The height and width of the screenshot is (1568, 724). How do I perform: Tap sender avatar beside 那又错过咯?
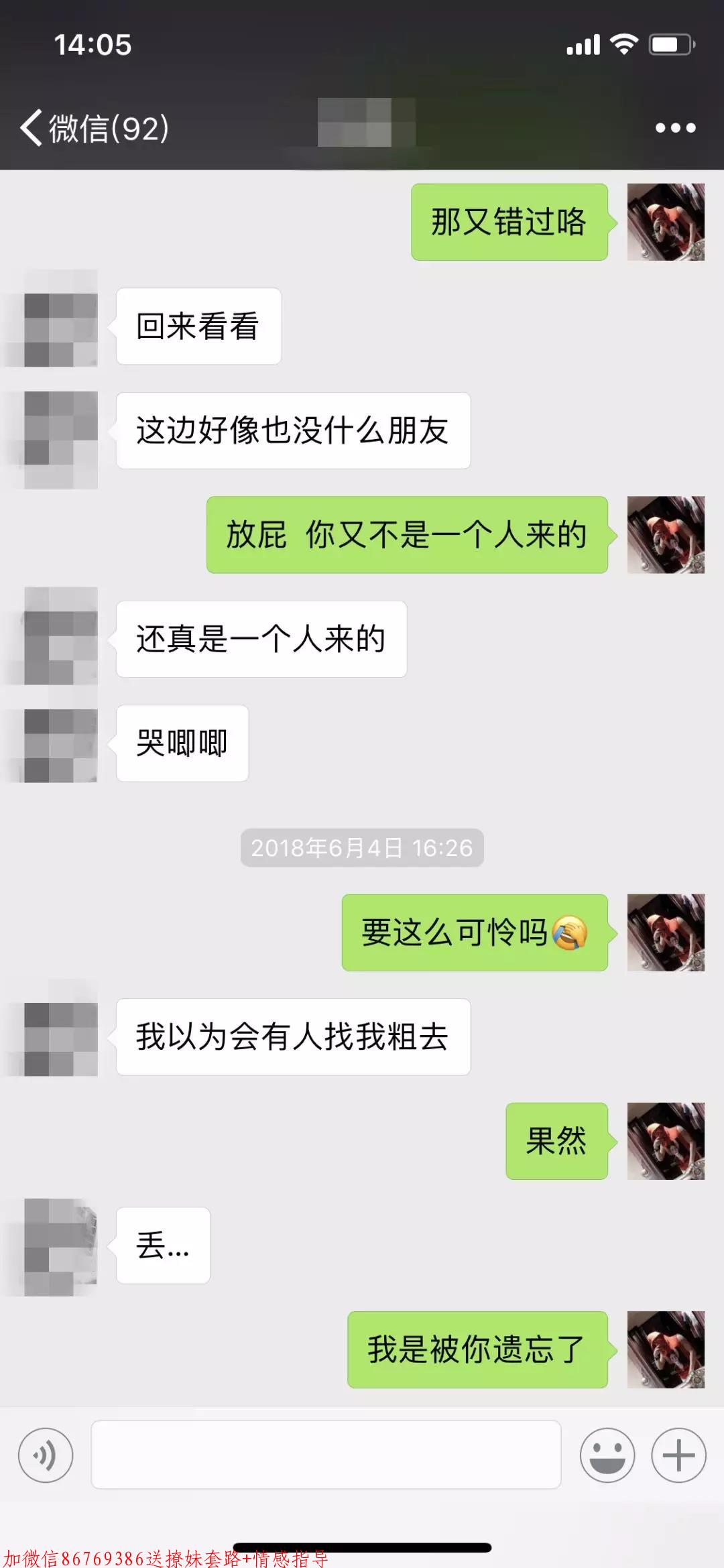point(666,222)
